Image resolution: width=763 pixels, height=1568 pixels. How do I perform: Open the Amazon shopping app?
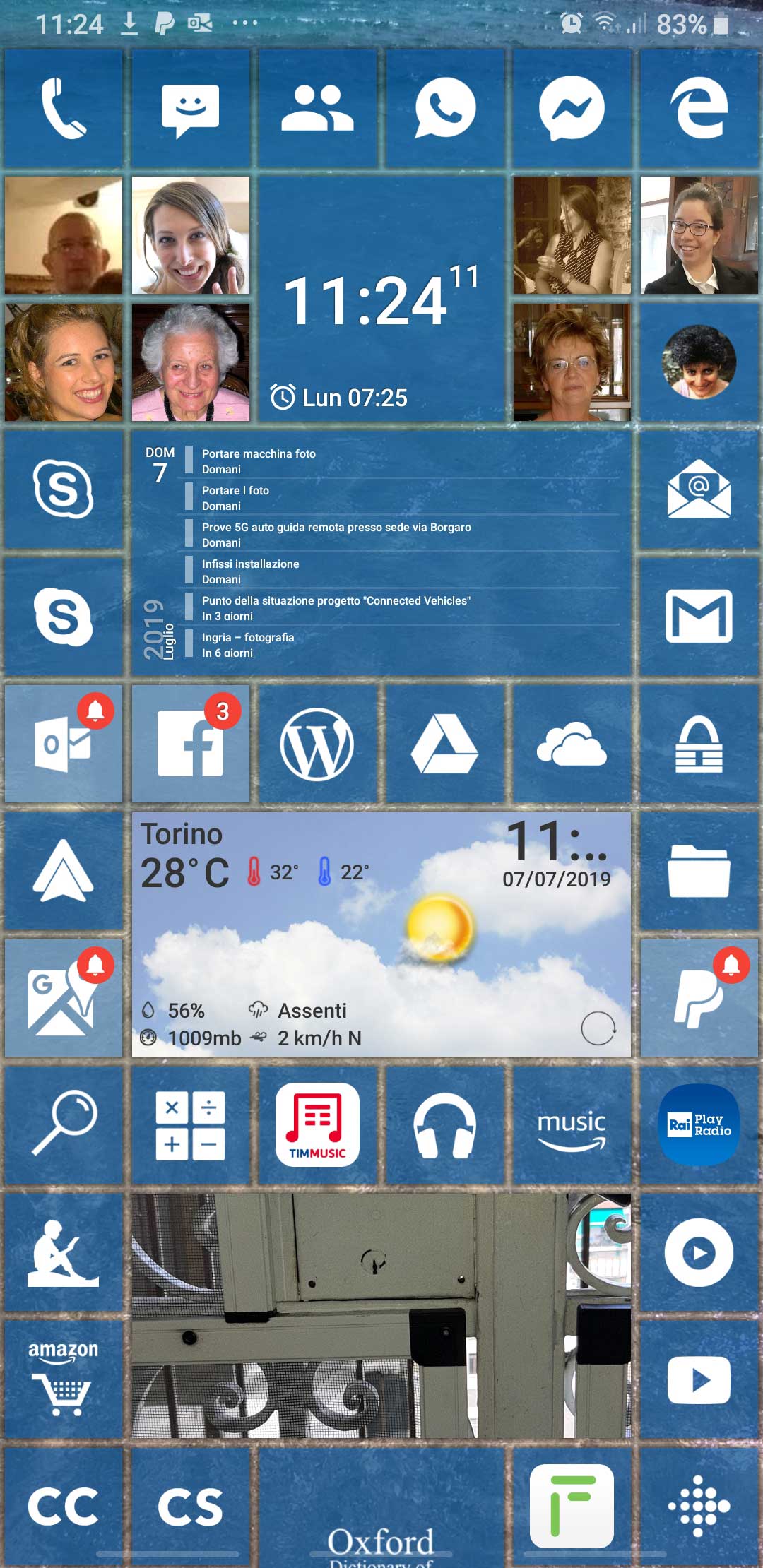pyautogui.click(x=64, y=1379)
